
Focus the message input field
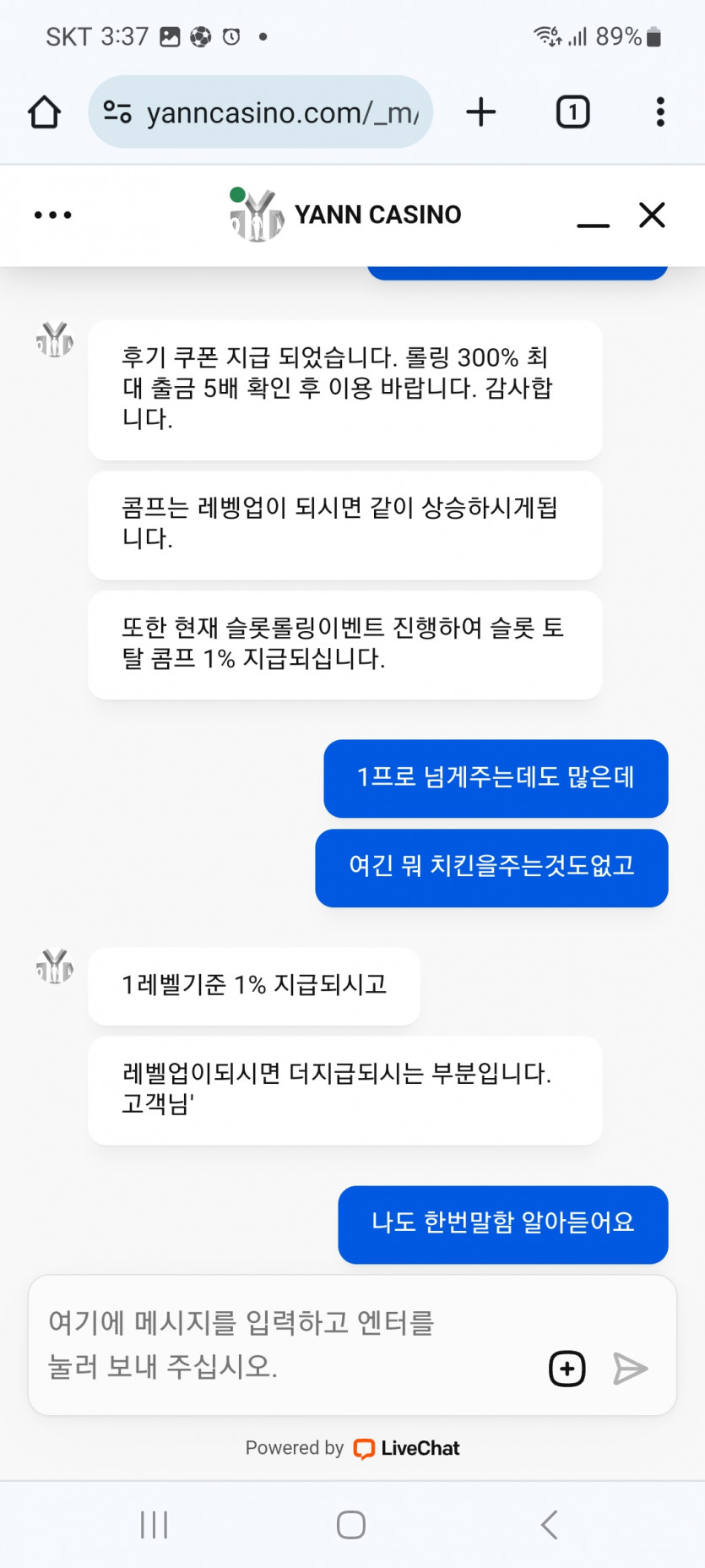(279, 1343)
